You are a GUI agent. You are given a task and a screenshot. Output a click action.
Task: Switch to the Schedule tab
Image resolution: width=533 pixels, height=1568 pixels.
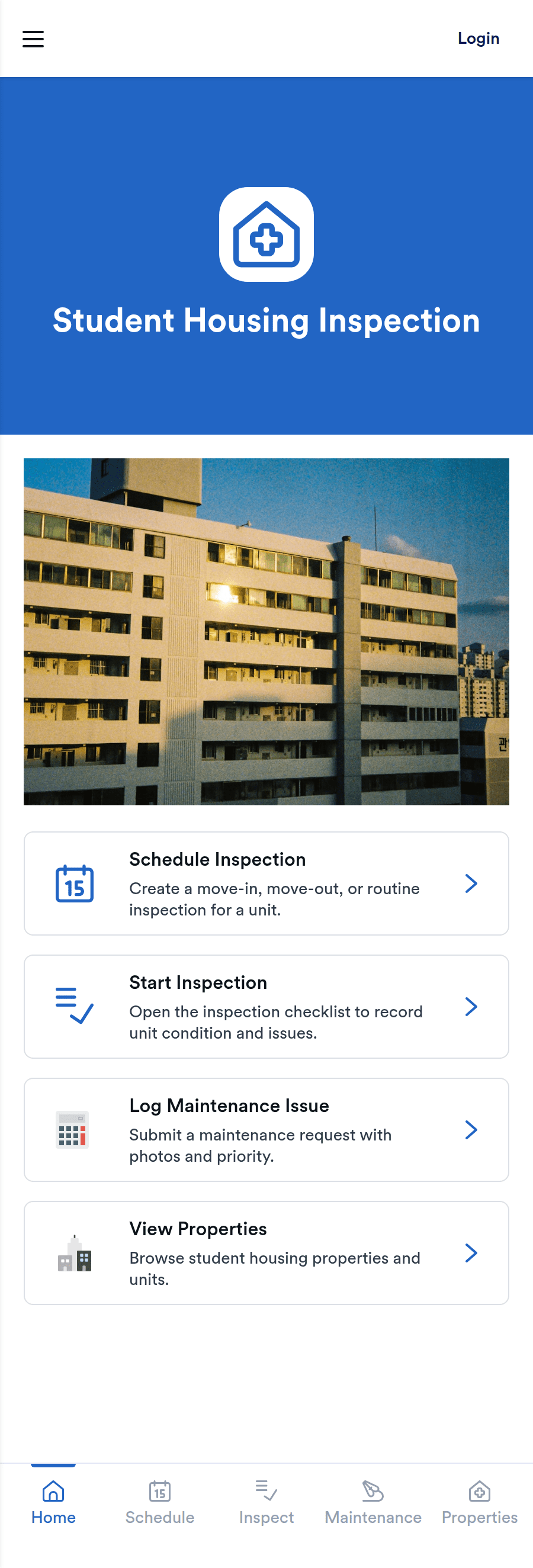coord(160,1502)
